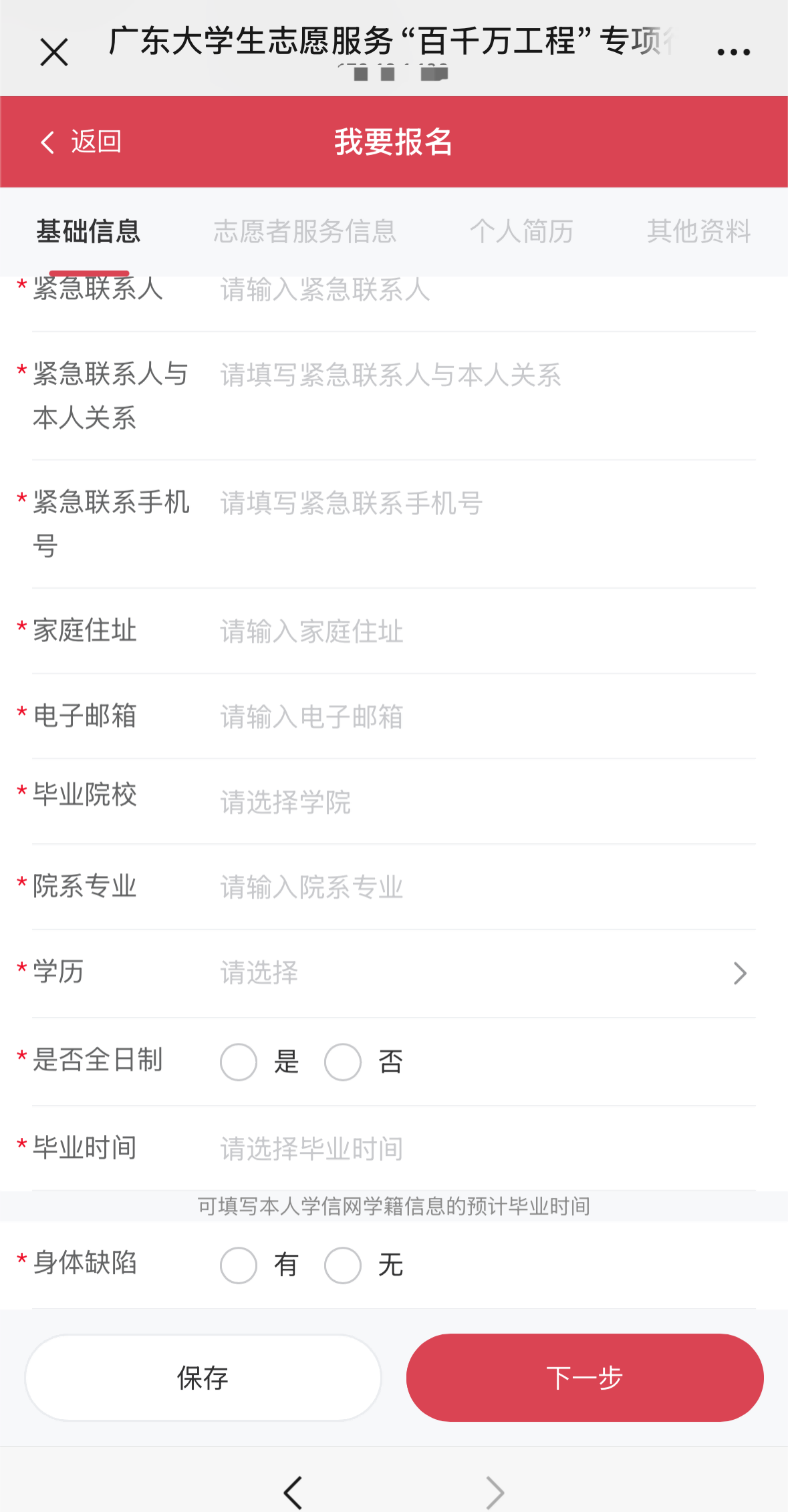Choose 有 for 身体缺陷
The height and width of the screenshot is (1512, 788).
(x=239, y=1265)
